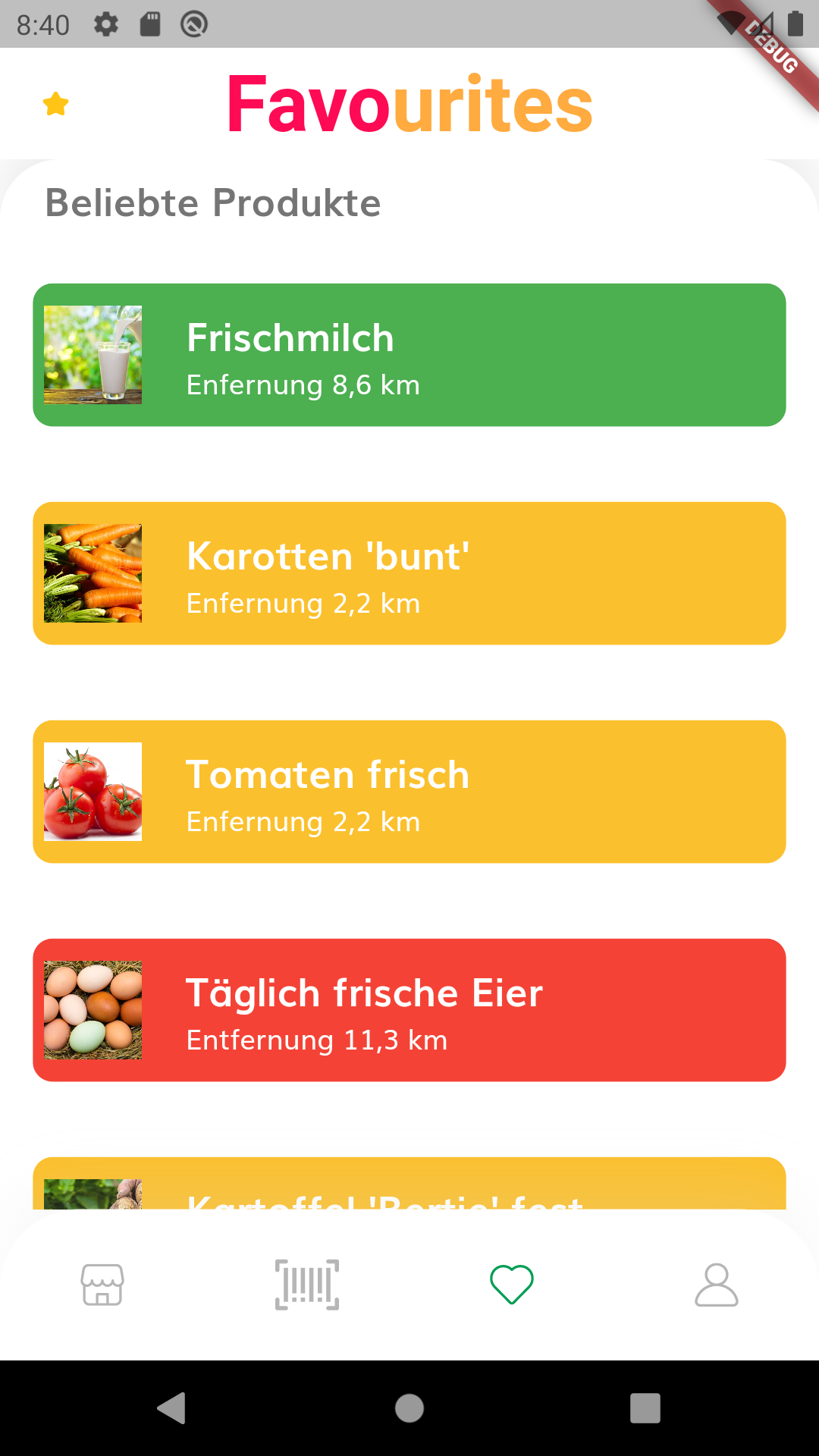
Task: Open the partially visible Kartoffel card
Action: 409,1185
